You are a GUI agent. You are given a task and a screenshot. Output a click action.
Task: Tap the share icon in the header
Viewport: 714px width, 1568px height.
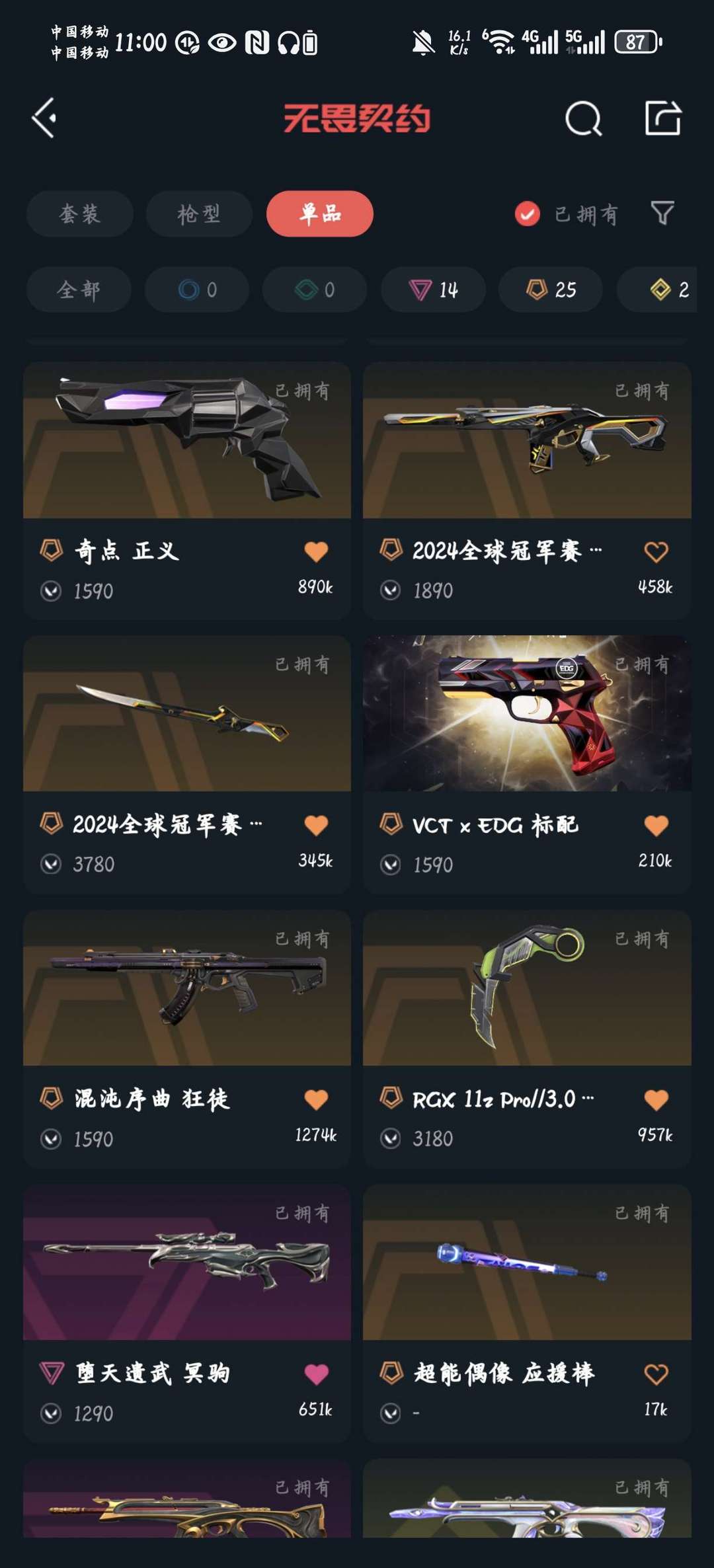click(663, 118)
